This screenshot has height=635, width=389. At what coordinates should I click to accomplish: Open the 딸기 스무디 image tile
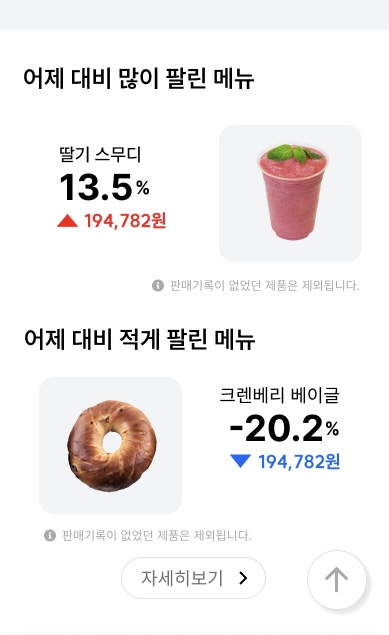coord(290,193)
